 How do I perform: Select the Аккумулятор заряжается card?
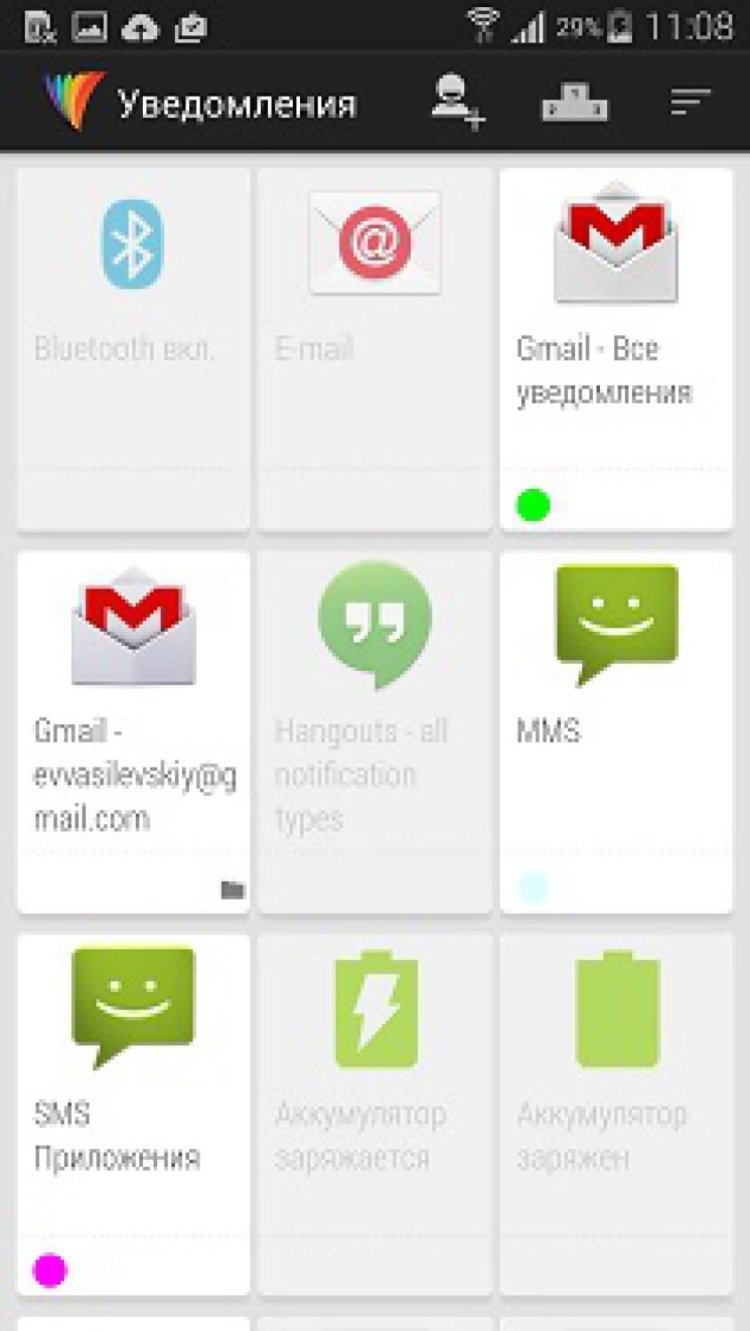click(x=374, y=1113)
